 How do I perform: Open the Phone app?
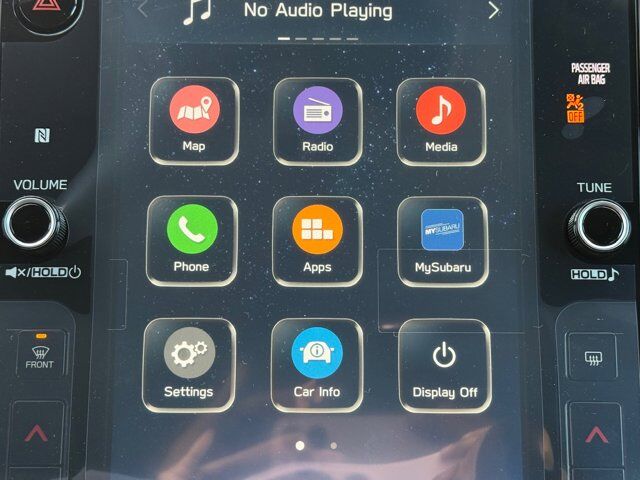coord(192,240)
